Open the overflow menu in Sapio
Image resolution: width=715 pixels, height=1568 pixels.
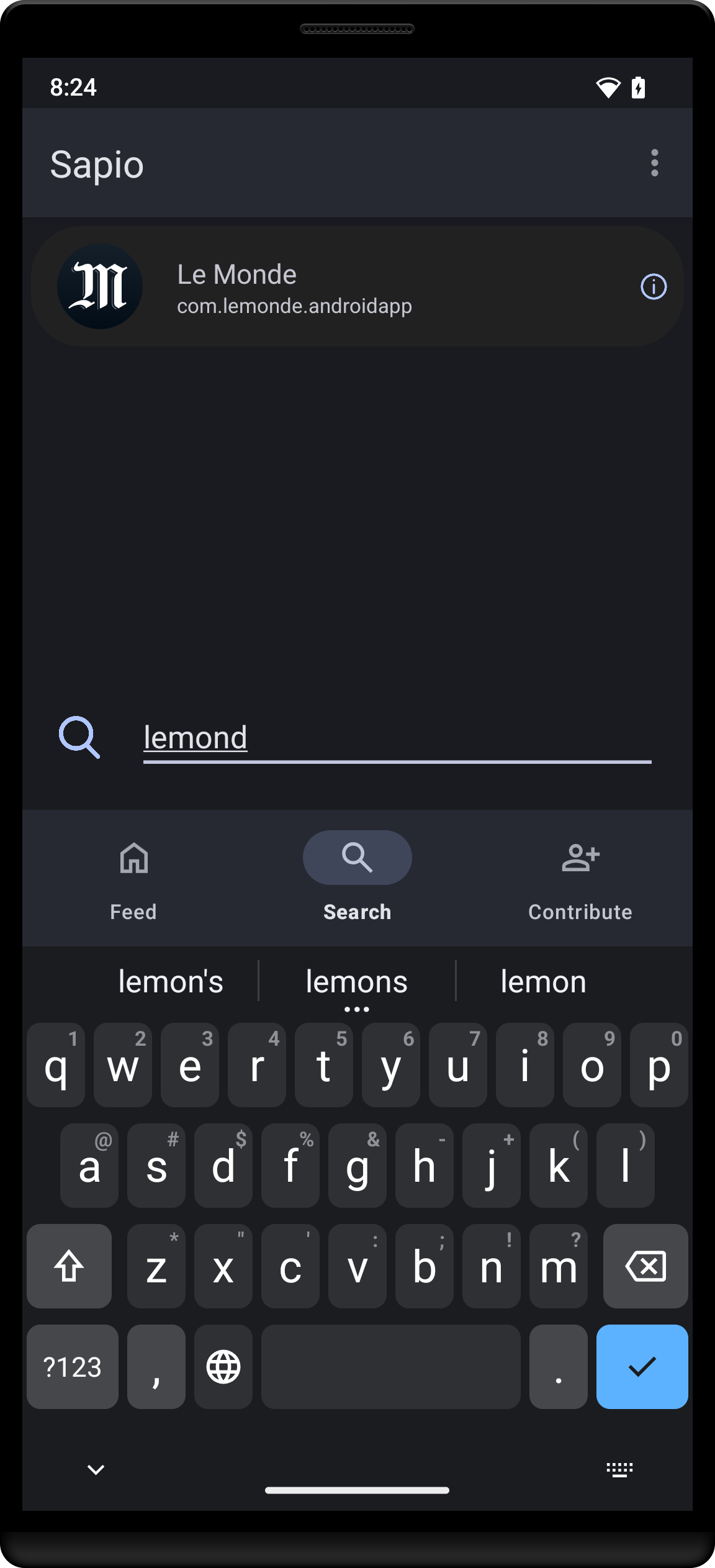pos(654,163)
